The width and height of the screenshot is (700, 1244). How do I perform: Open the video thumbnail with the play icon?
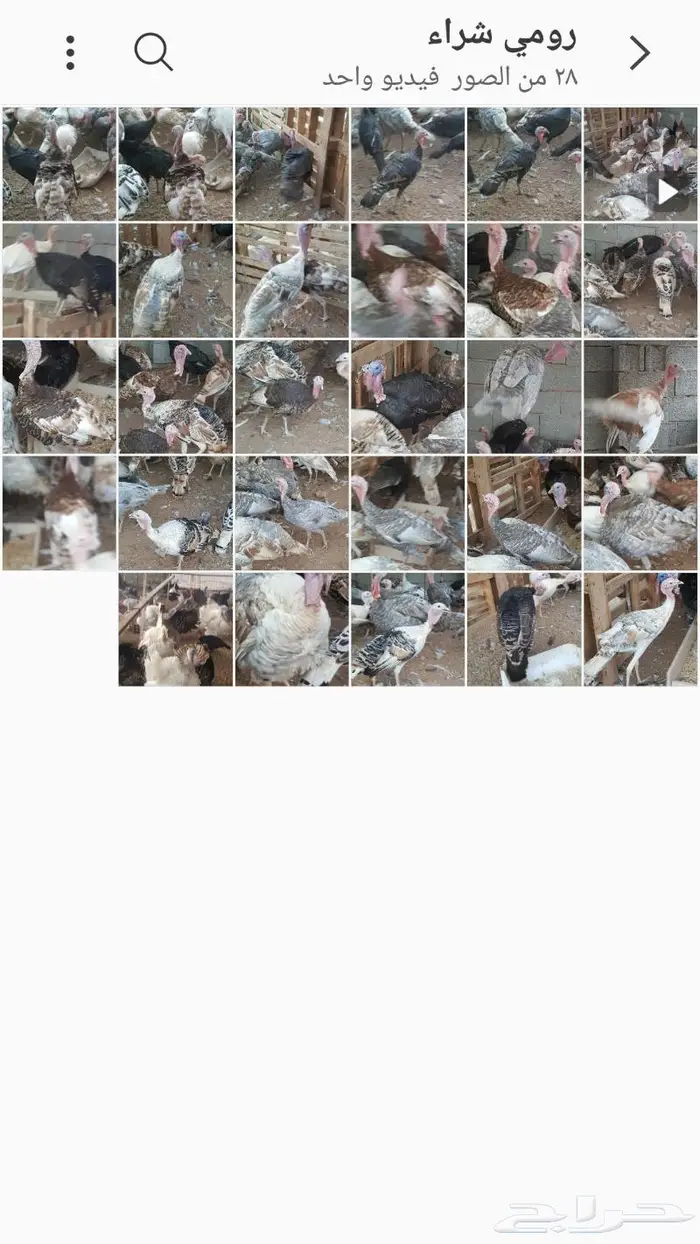coord(641,164)
